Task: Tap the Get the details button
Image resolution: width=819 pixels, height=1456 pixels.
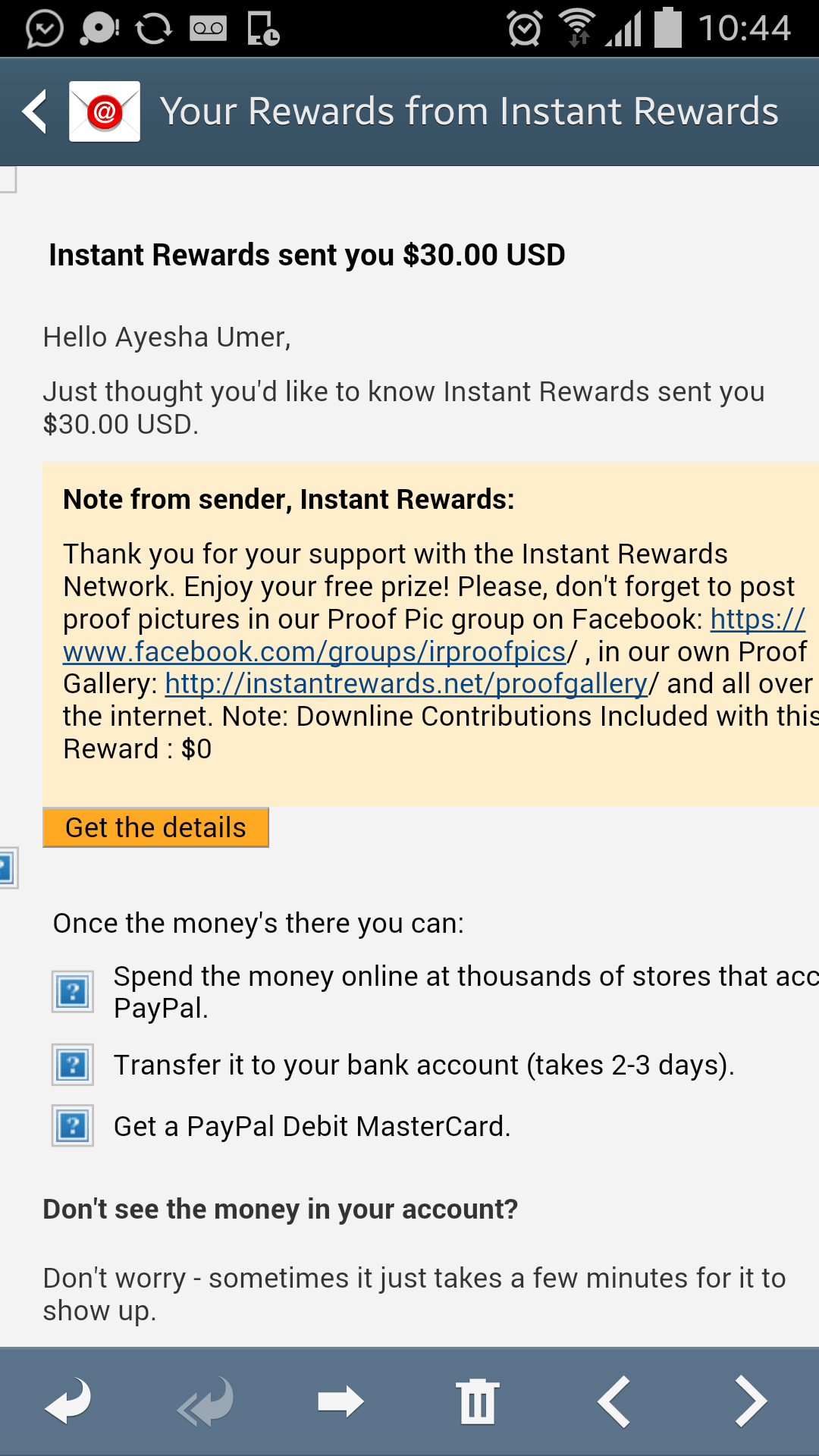Action: (155, 827)
